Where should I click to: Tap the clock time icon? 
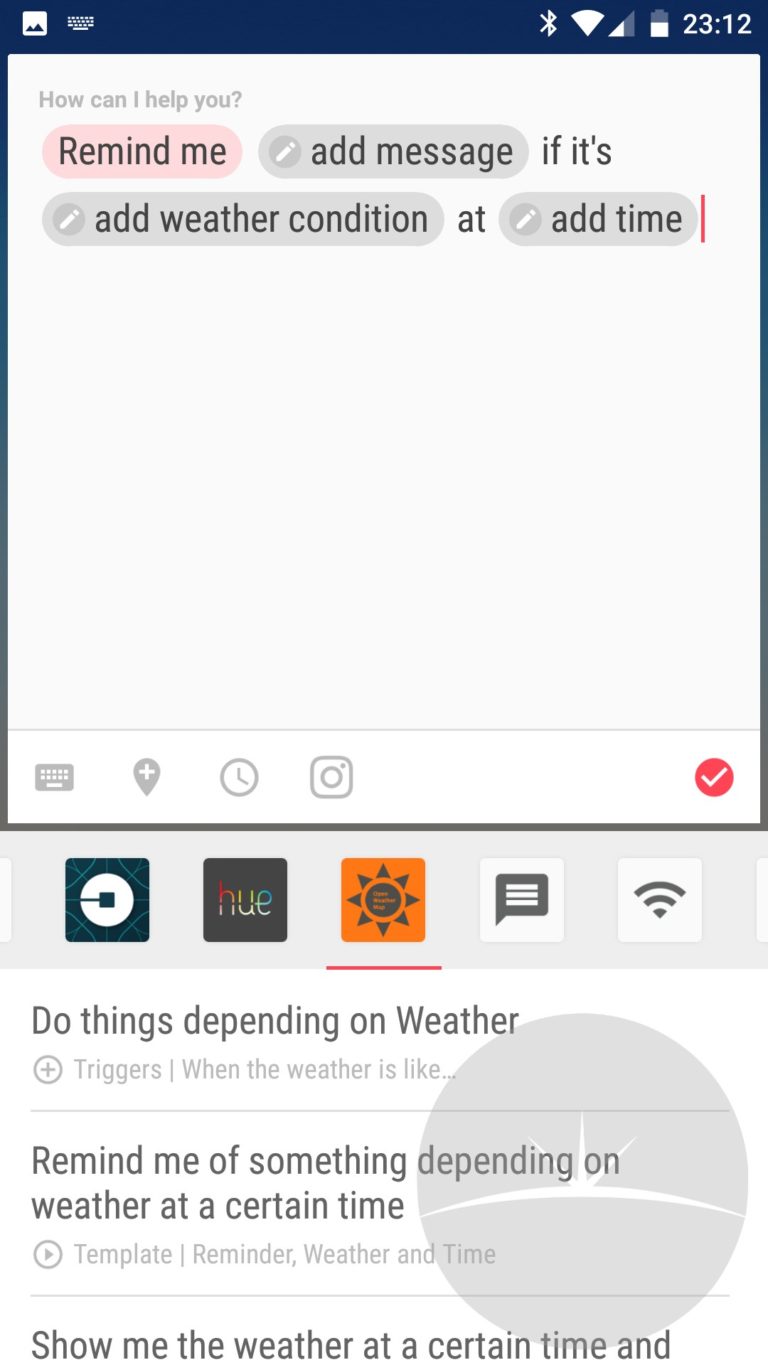[239, 777]
